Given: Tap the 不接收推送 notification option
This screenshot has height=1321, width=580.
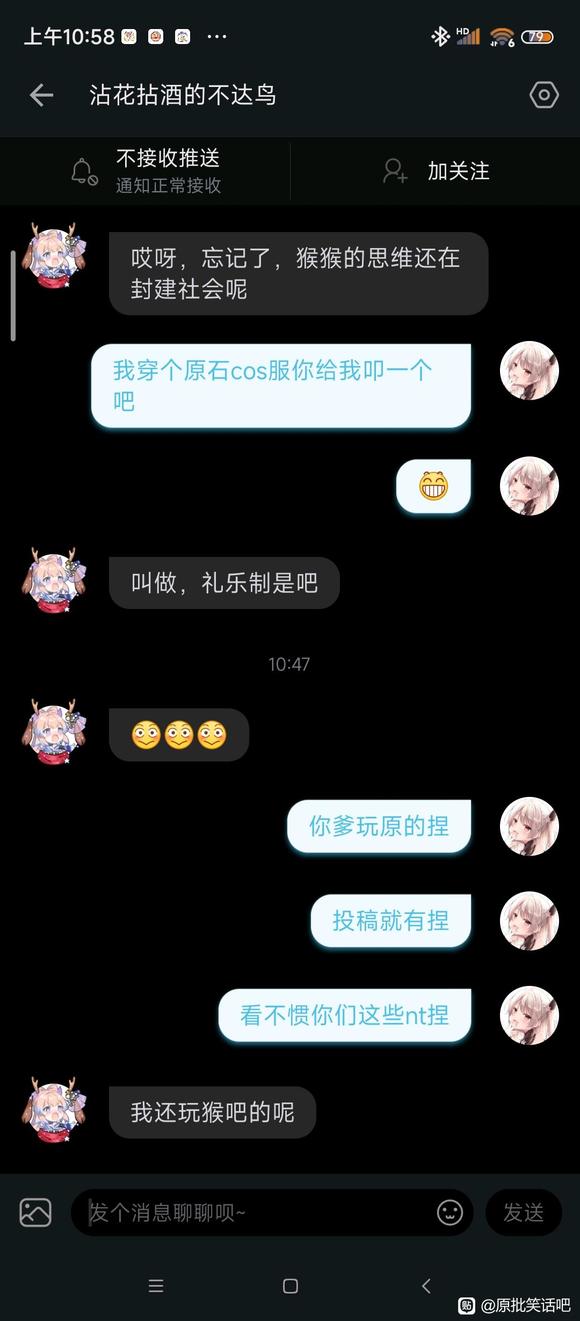Looking at the screenshot, I should [x=145, y=171].
